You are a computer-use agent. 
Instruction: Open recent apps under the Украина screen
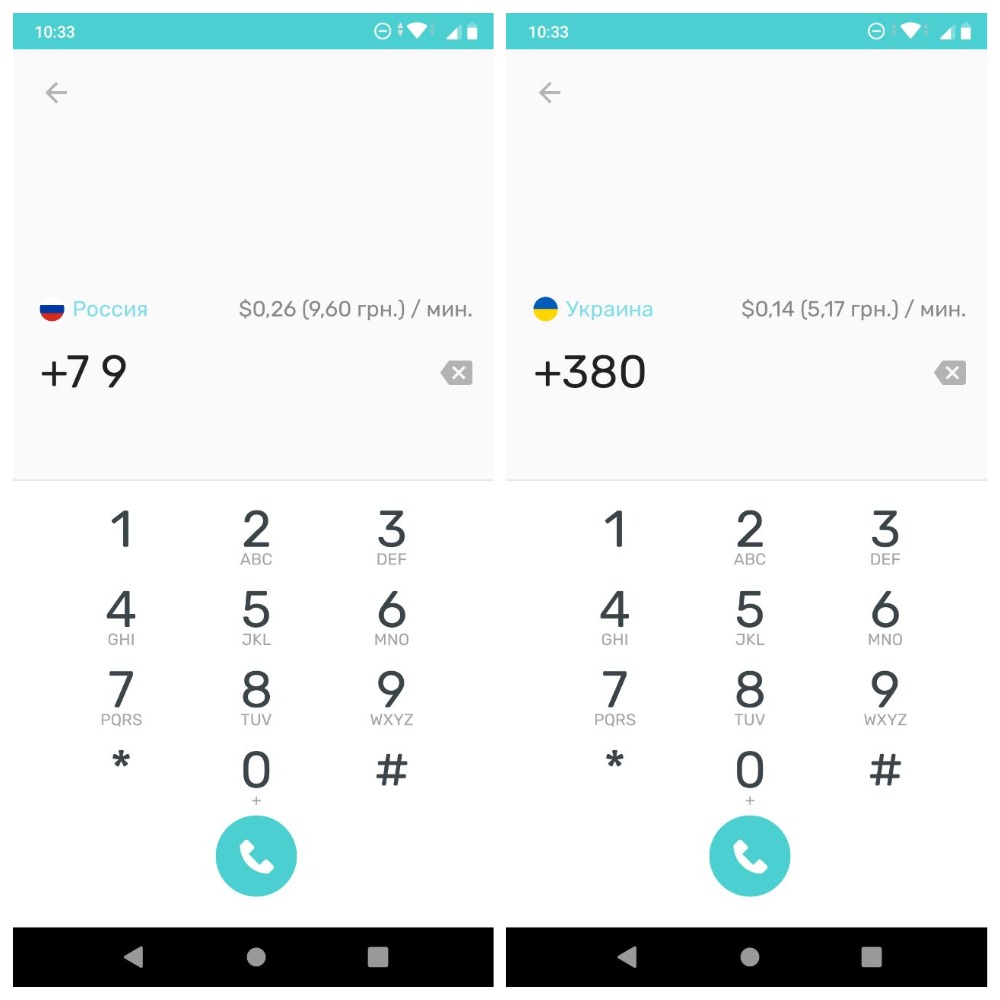click(871, 957)
